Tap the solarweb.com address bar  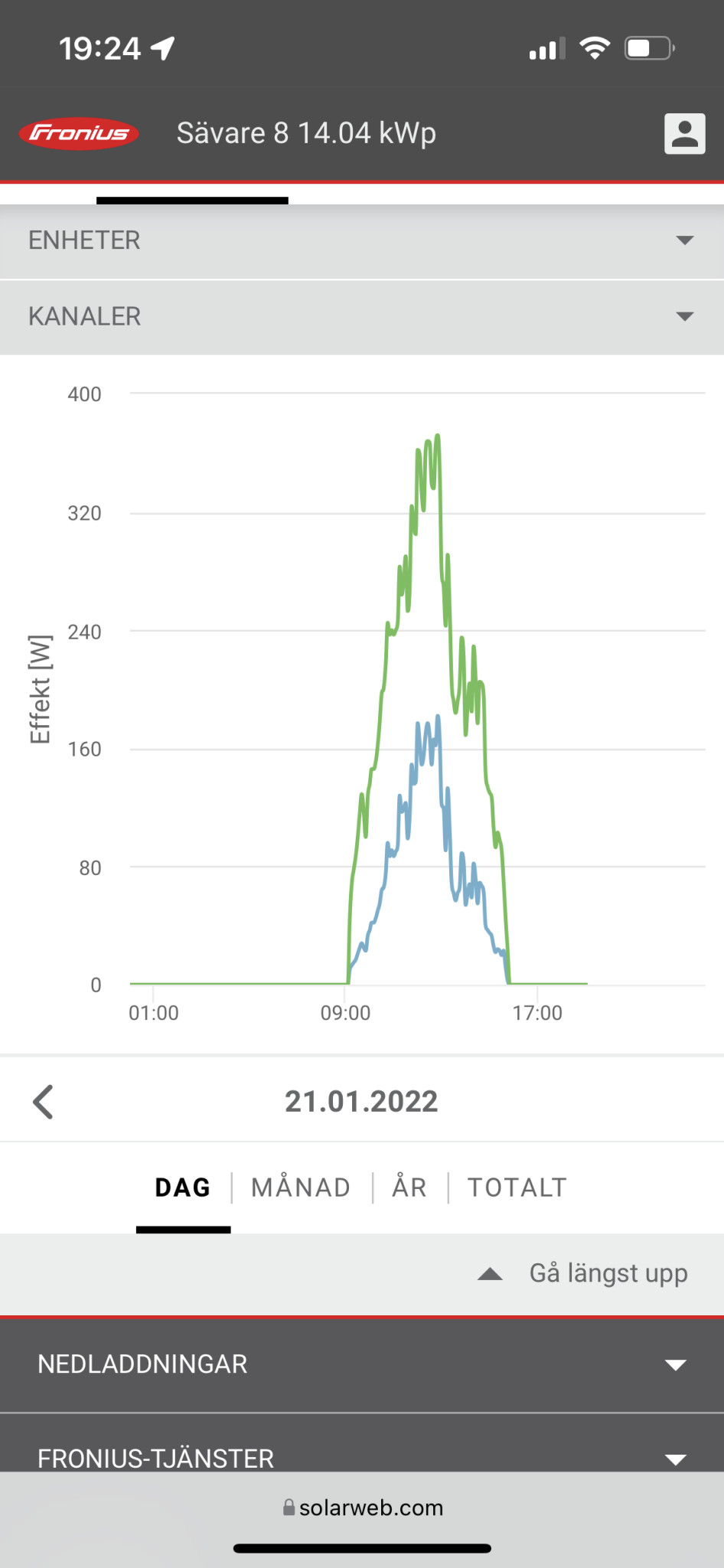point(363,1508)
